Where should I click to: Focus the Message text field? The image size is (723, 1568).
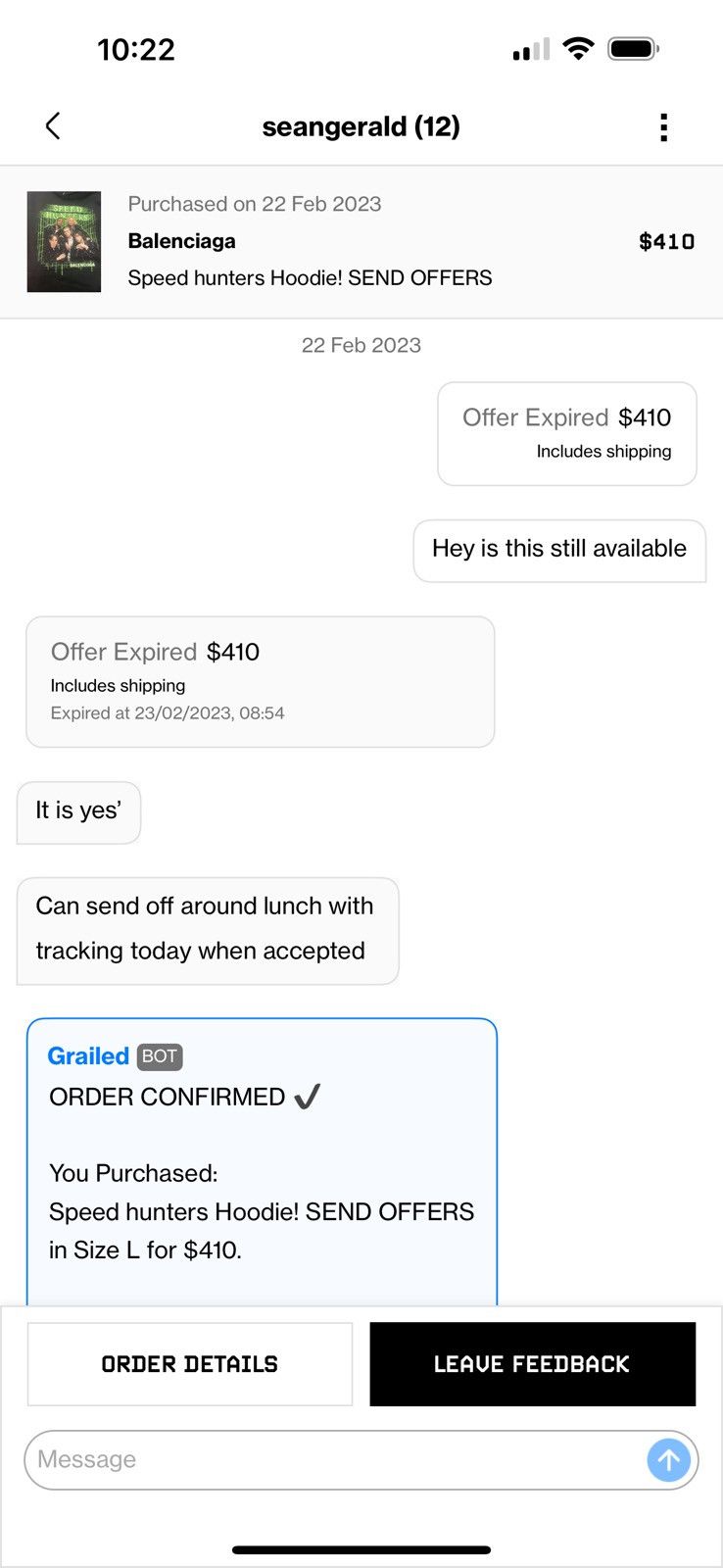[x=333, y=1460]
